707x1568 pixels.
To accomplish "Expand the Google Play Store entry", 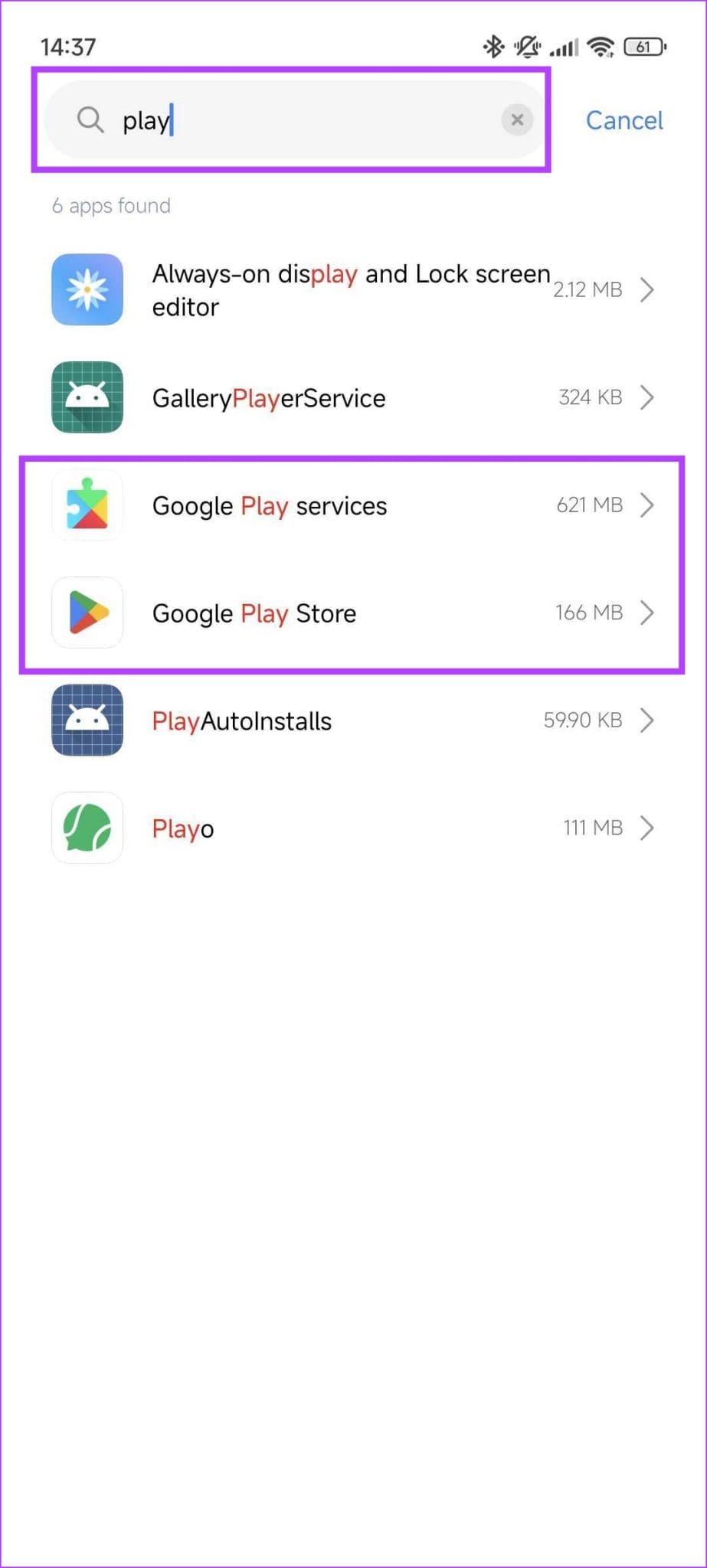I will (649, 612).
